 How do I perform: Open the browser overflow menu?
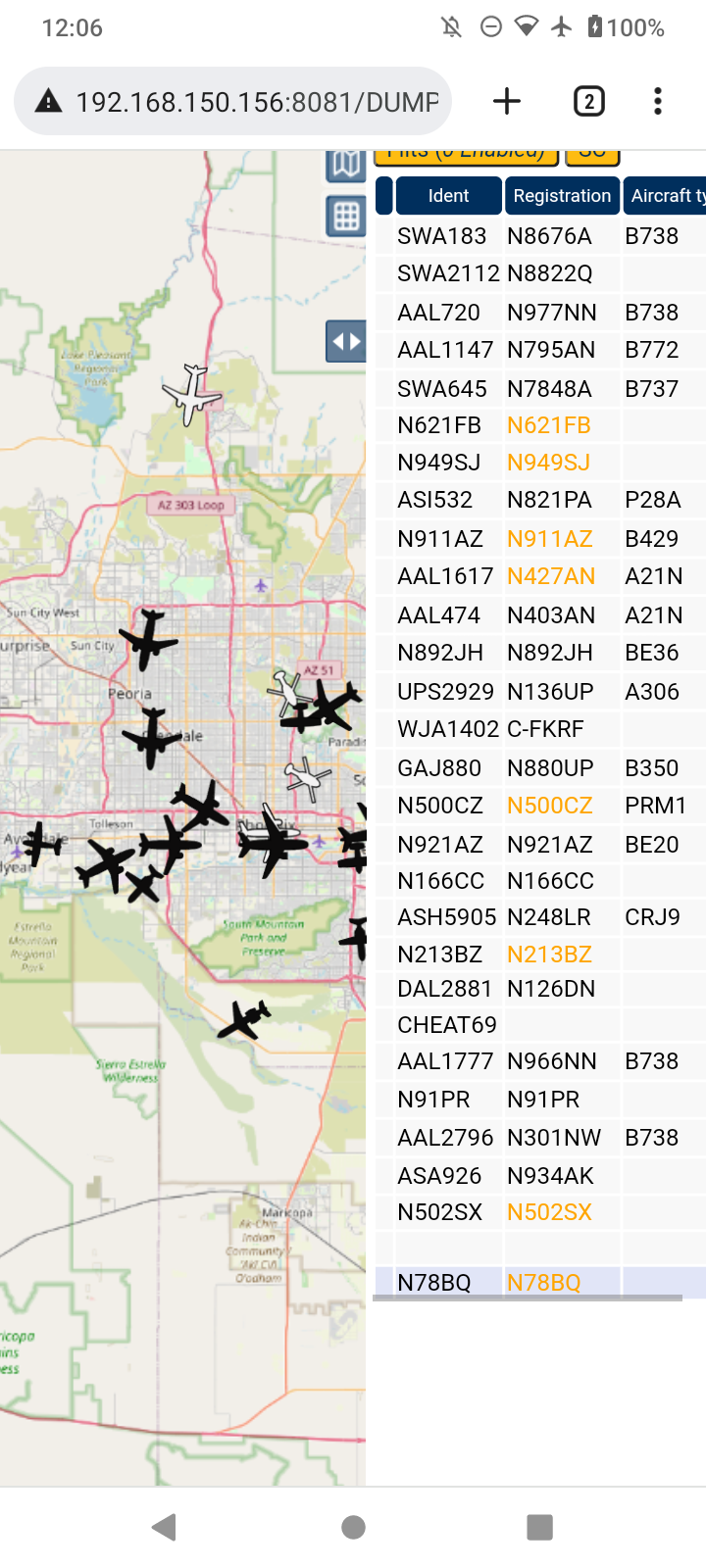(x=658, y=101)
